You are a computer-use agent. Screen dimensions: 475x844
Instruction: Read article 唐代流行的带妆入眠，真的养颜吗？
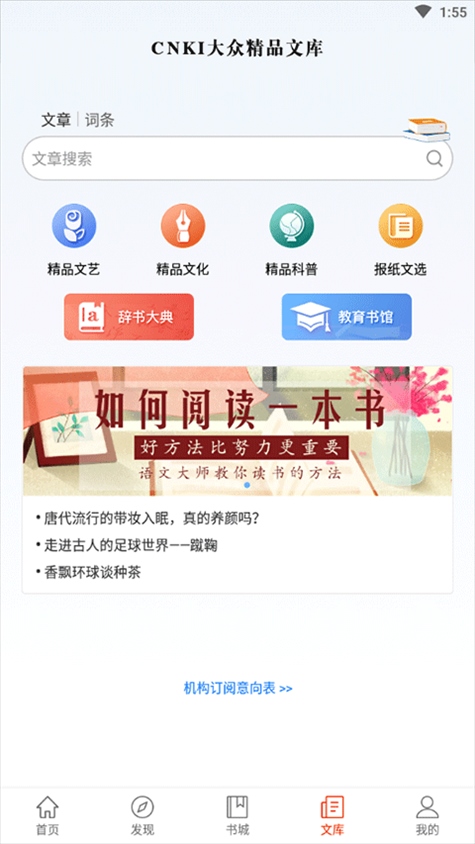[x=148, y=518]
